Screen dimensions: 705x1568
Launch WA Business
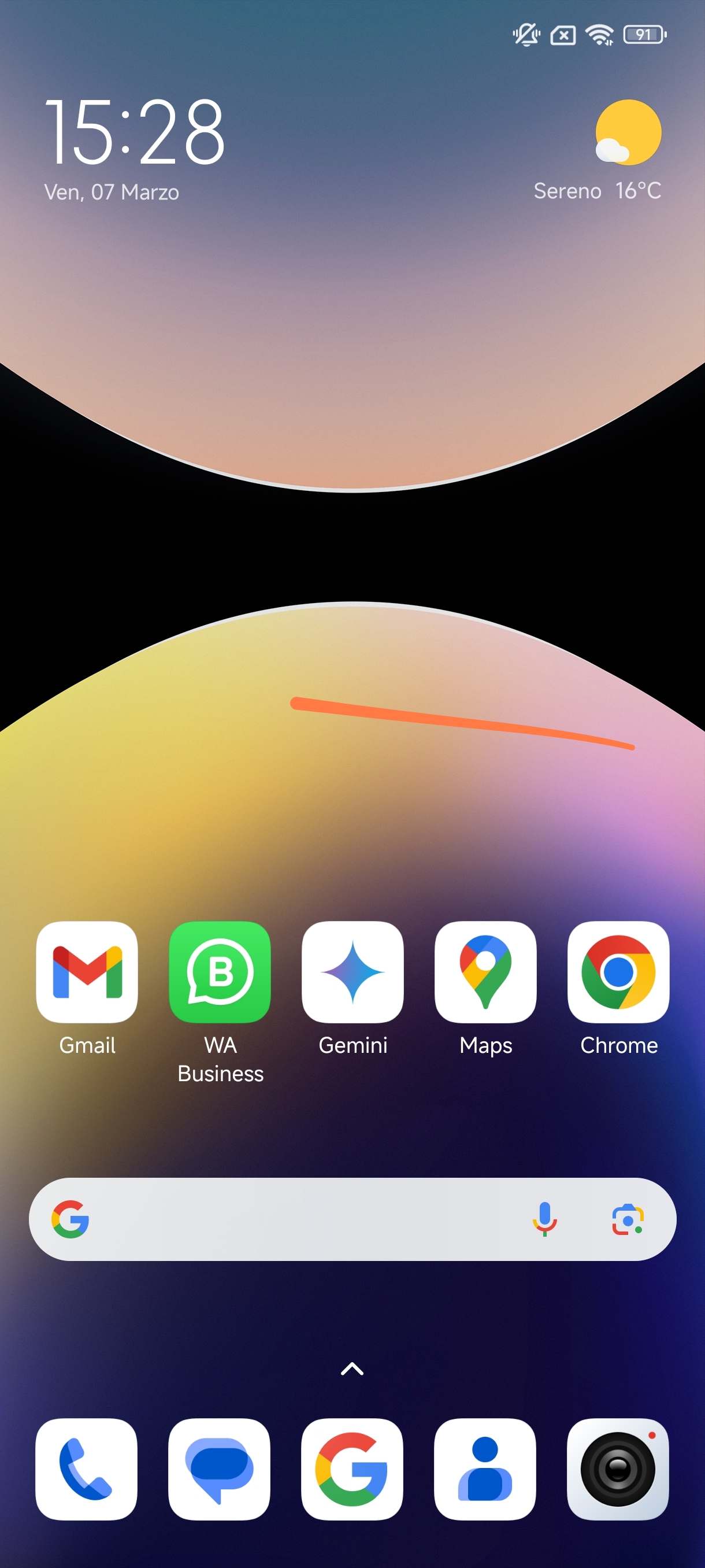point(220,971)
